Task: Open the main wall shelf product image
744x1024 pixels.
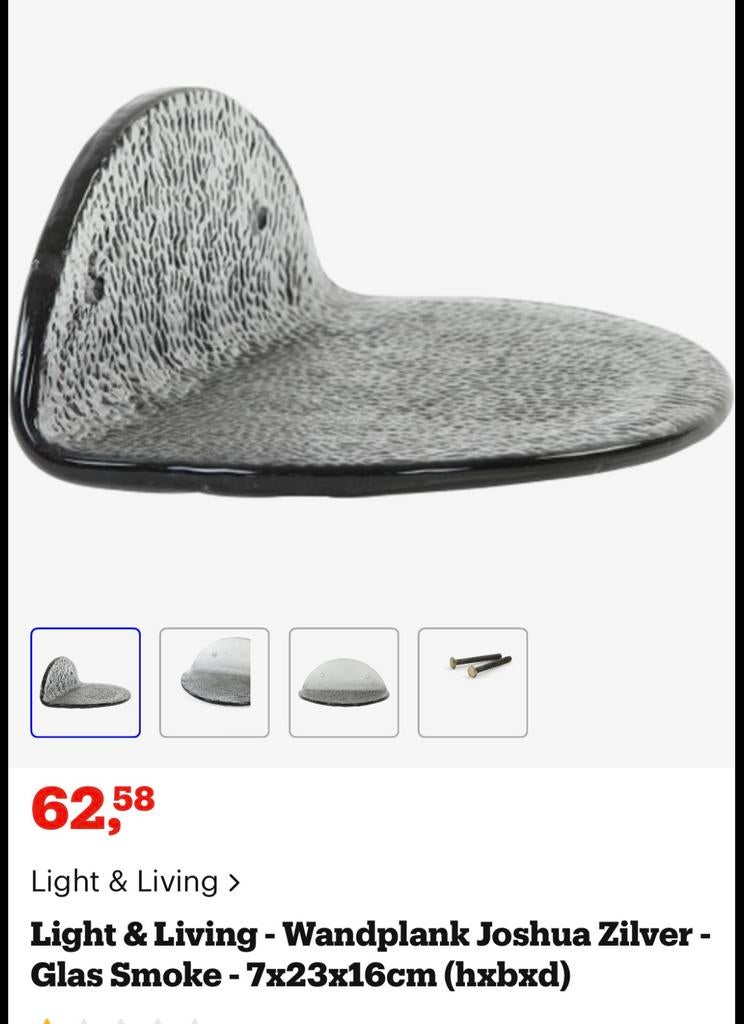Action: pyautogui.click(x=370, y=290)
